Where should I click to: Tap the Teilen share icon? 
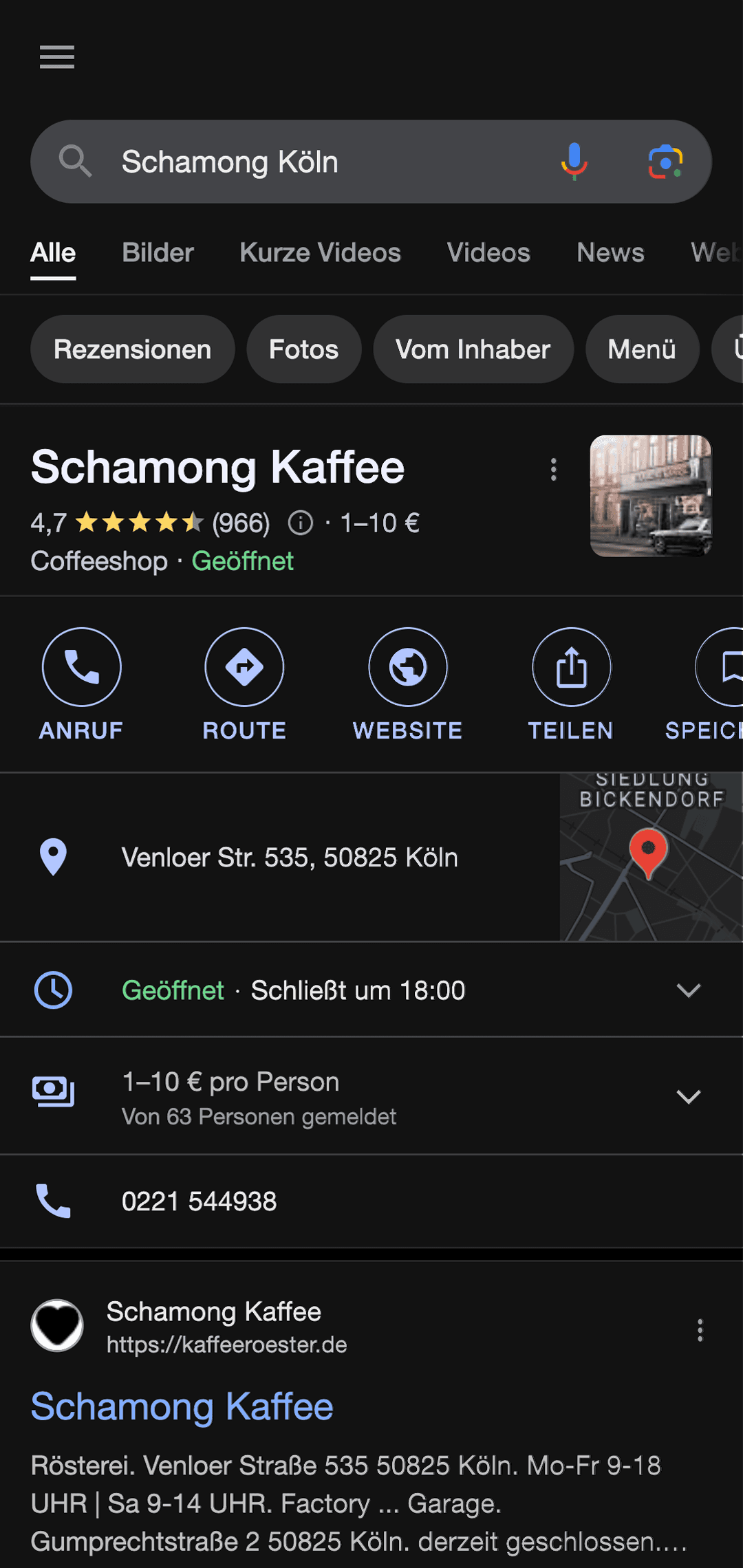click(x=571, y=666)
